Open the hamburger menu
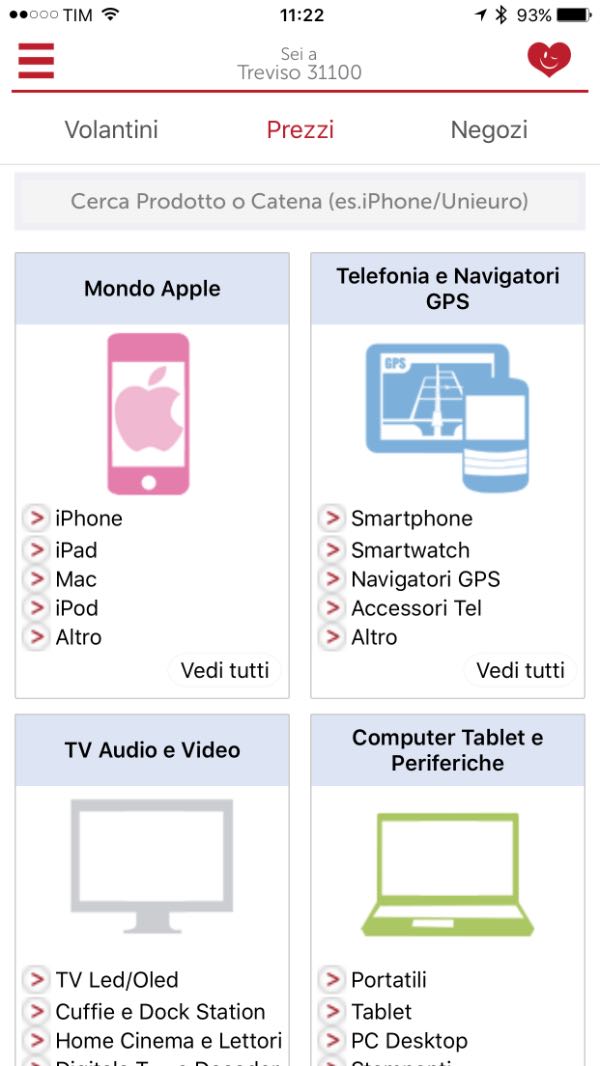Viewport: 600px width, 1066px height. tap(36, 61)
